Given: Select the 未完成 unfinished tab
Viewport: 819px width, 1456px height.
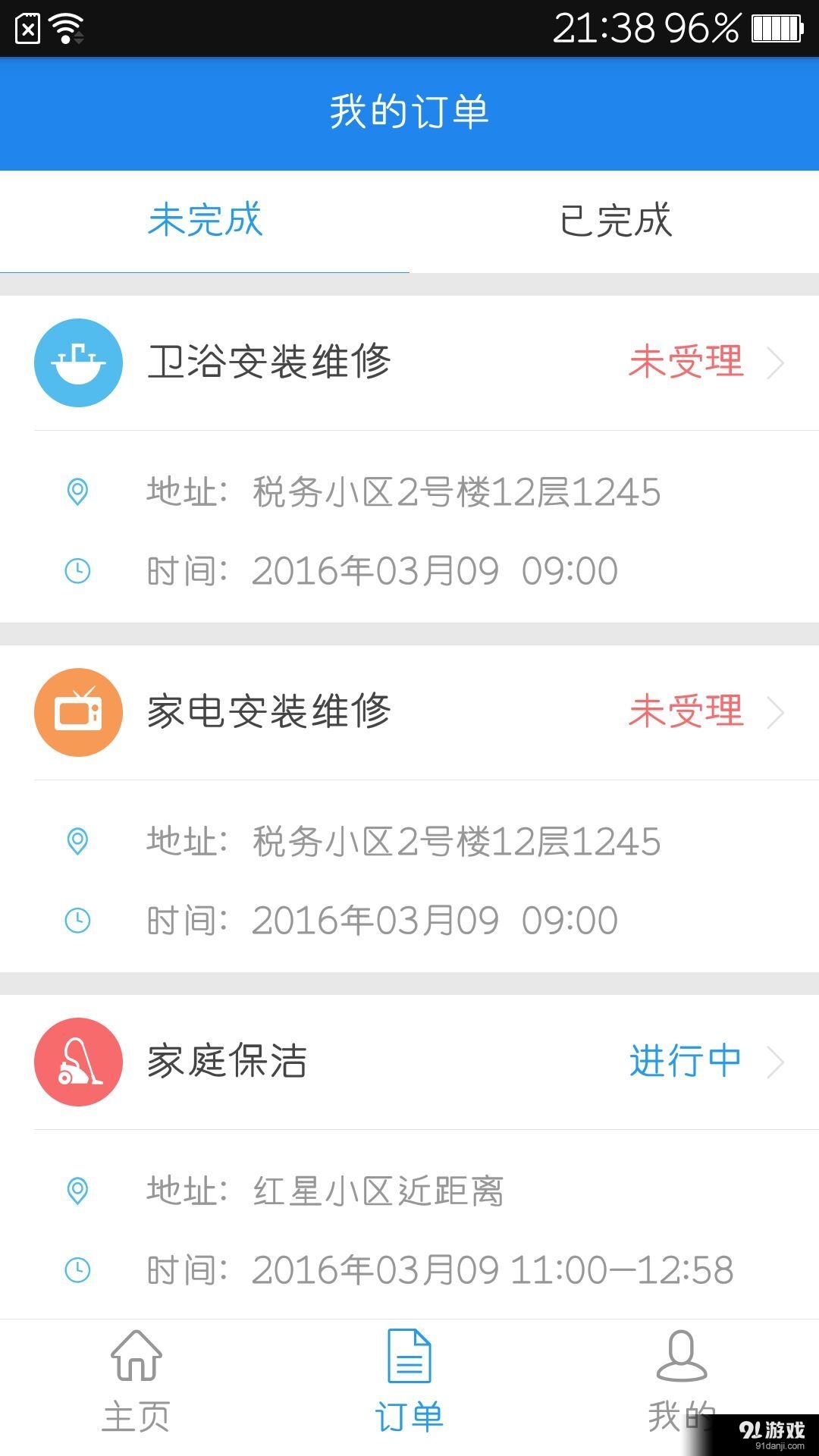Looking at the screenshot, I should pos(205,221).
